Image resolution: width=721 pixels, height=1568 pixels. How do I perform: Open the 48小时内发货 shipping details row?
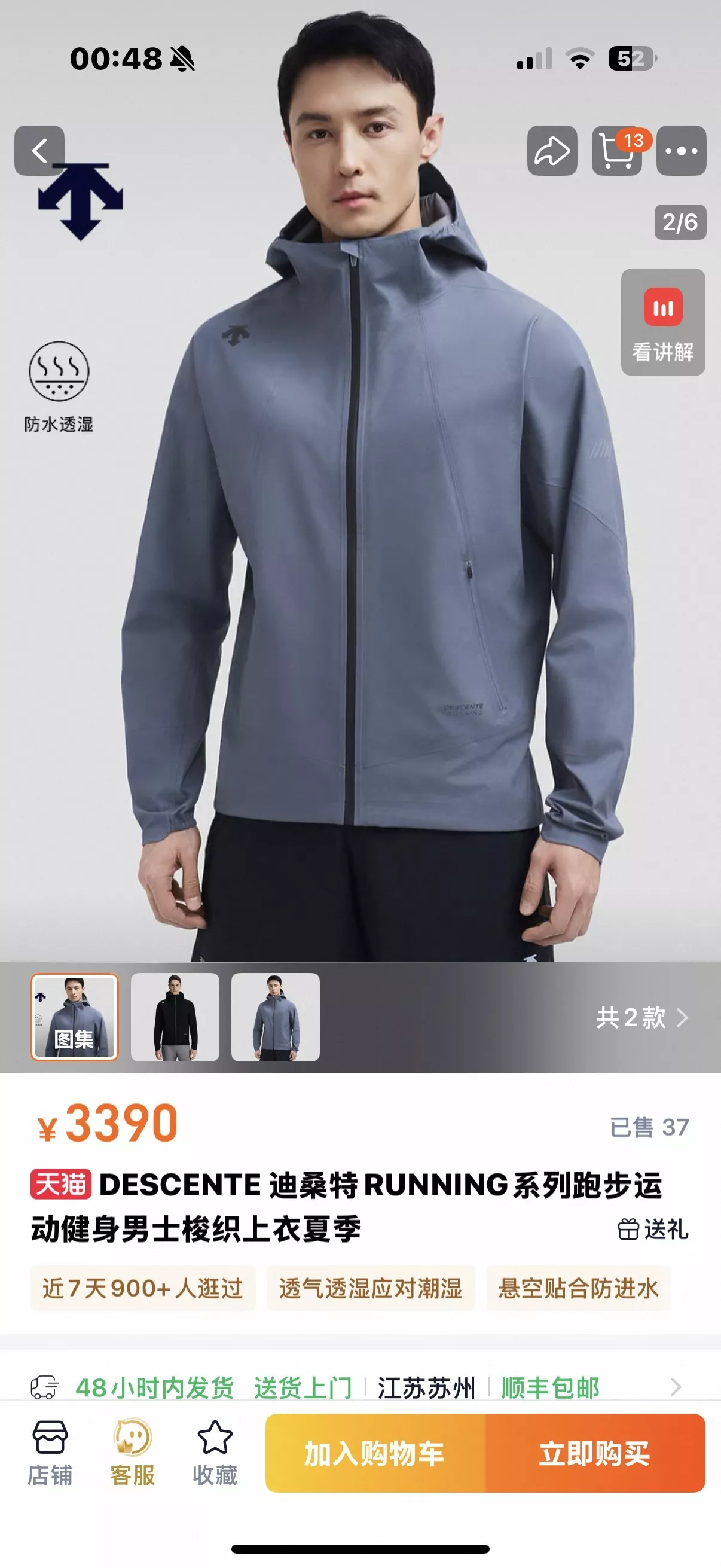[x=360, y=1387]
